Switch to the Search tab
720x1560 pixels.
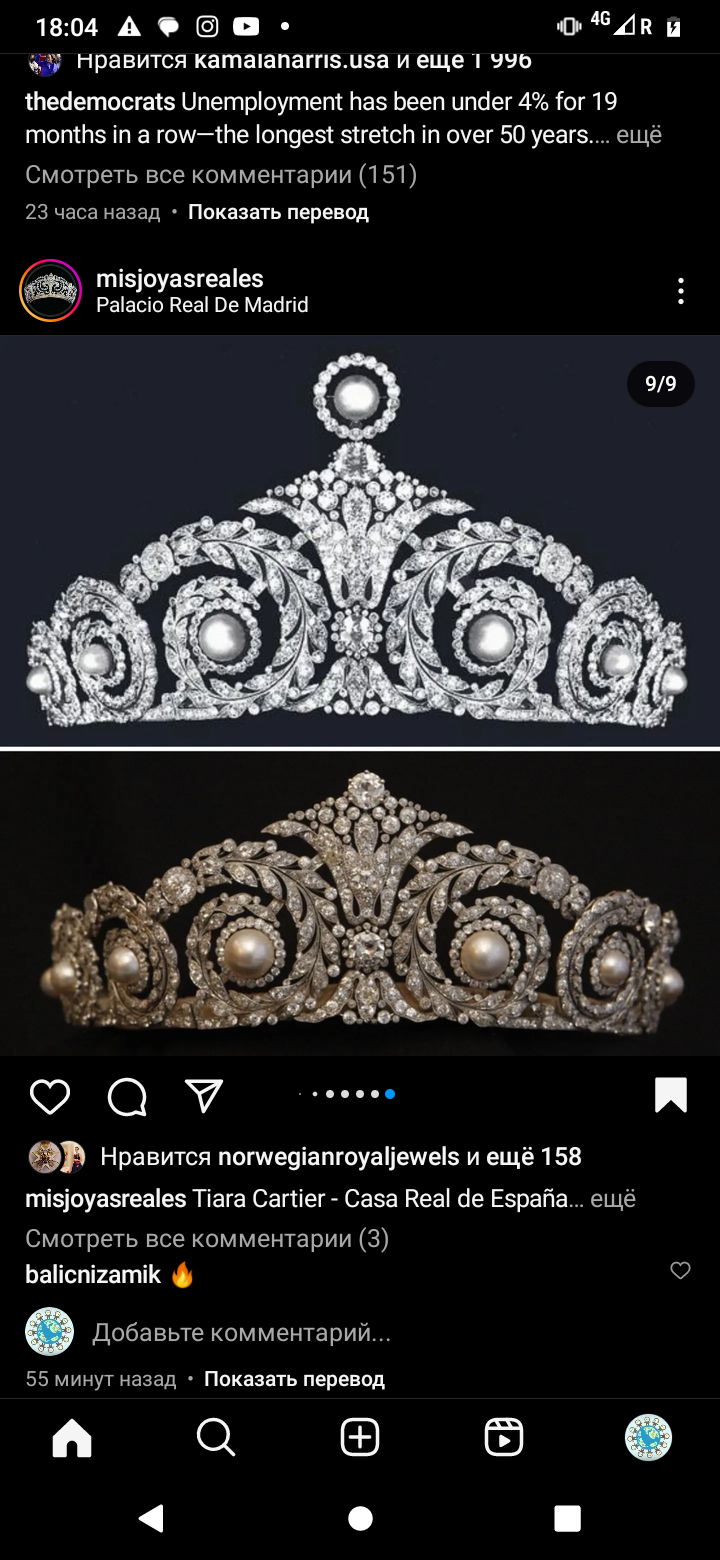[x=216, y=1438]
